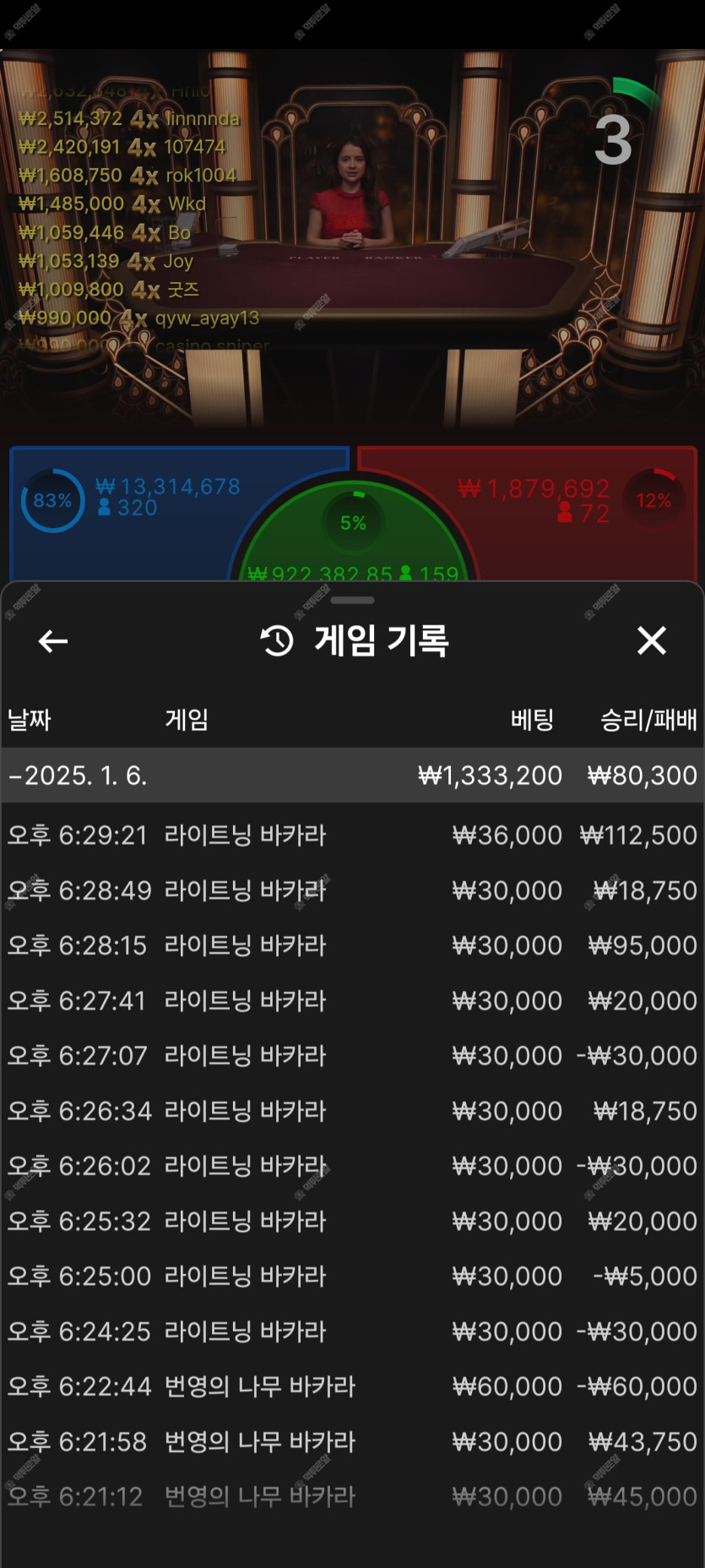705x1568 pixels.
Task: View the 오후 6:25:32 game record
Action: 352,1221
